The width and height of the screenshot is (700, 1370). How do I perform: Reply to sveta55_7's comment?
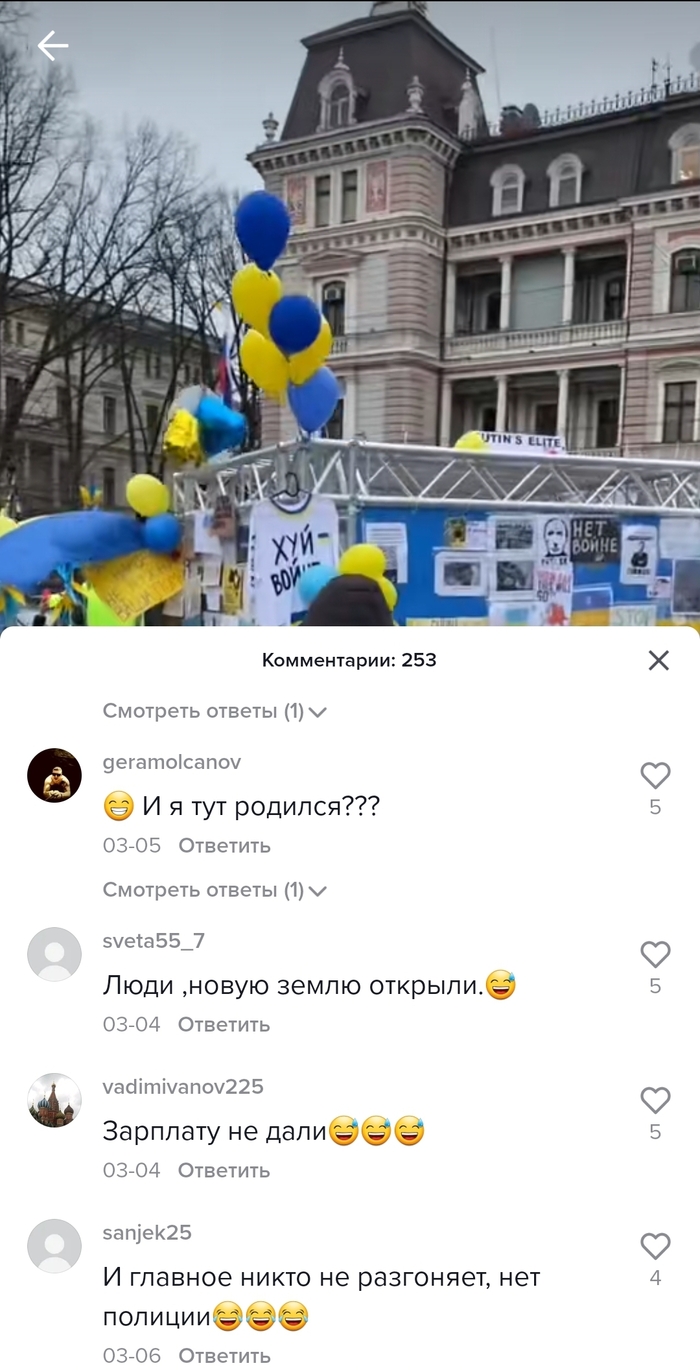[x=224, y=1024]
